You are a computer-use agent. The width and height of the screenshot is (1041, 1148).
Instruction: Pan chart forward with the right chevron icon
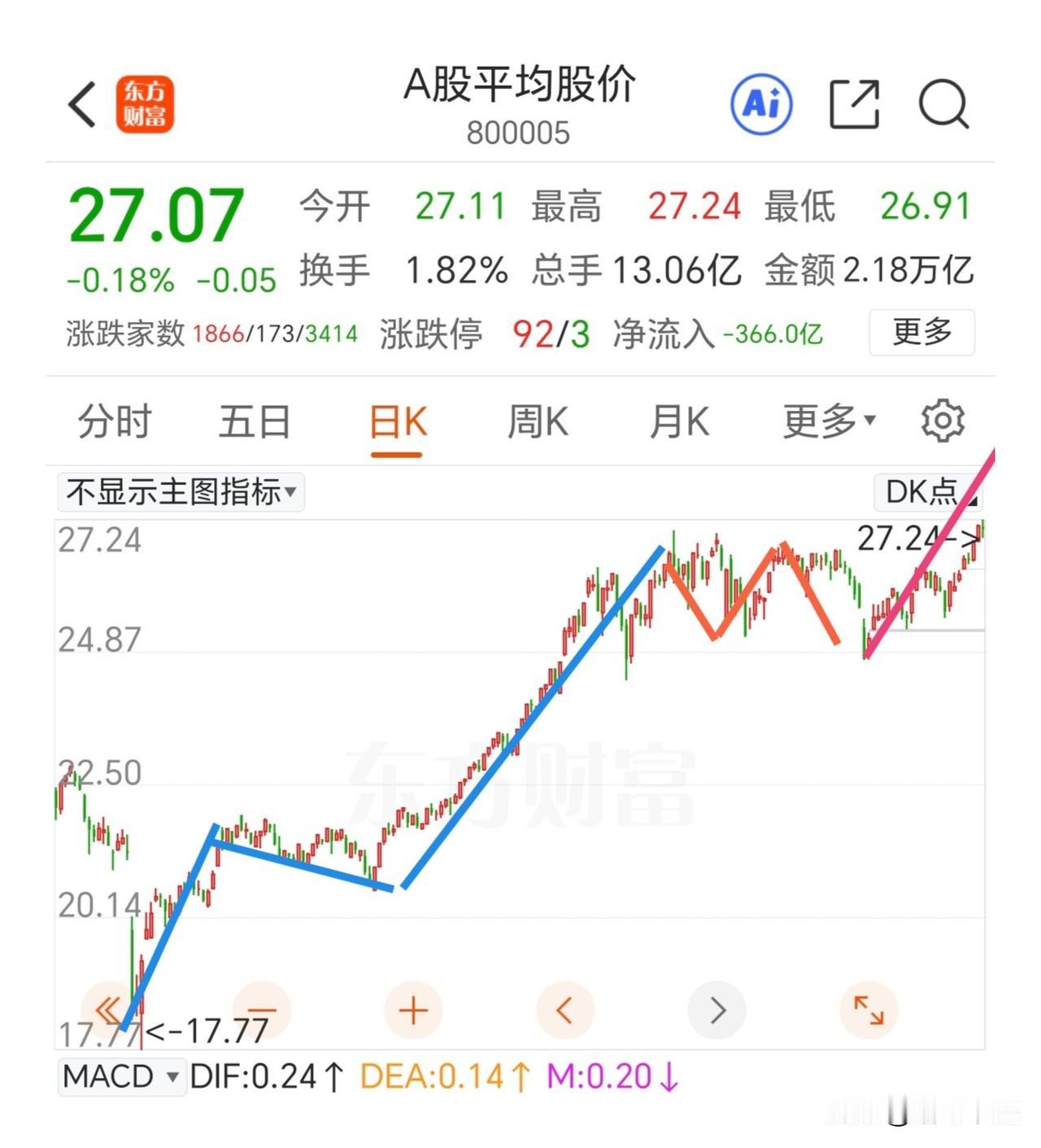pyautogui.click(x=717, y=1010)
